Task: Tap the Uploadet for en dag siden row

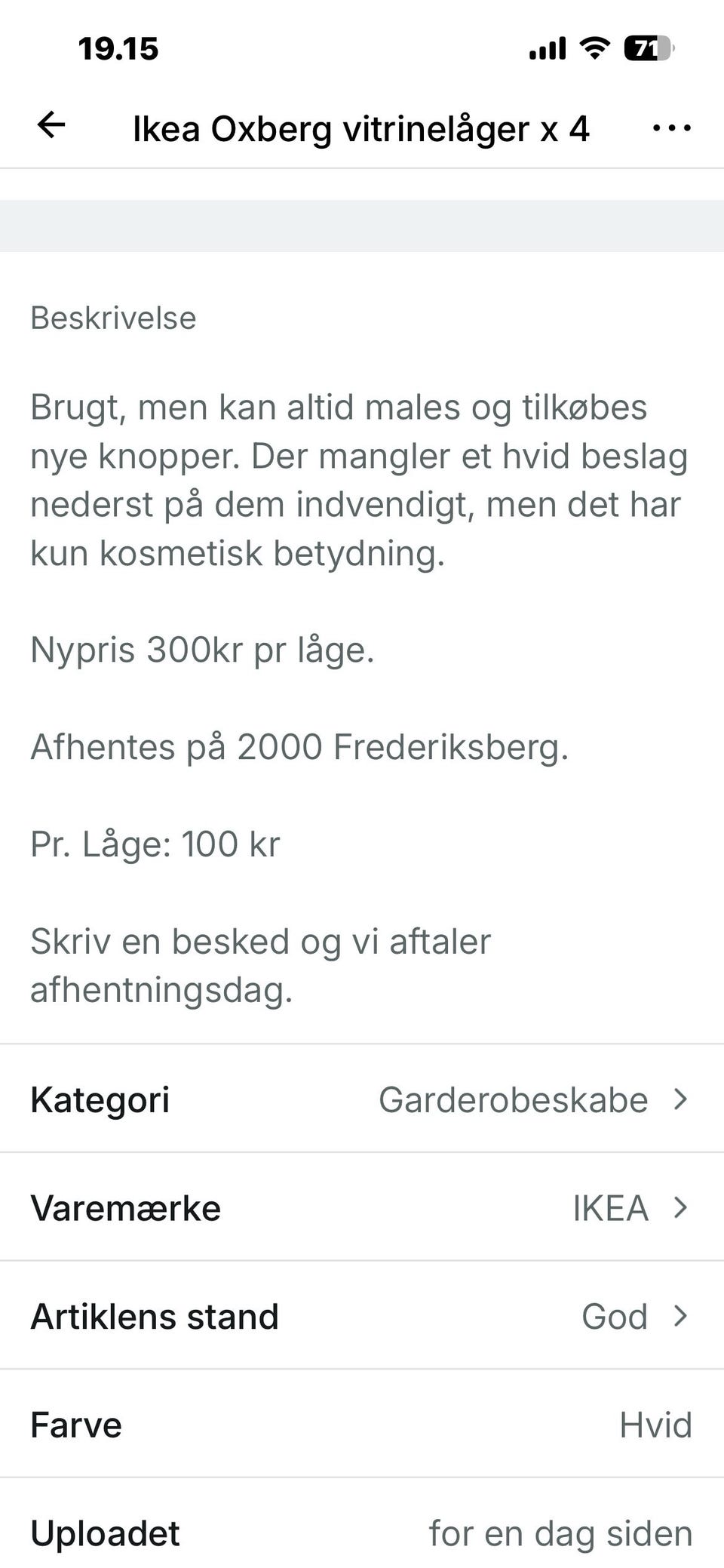Action: click(x=362, y=1533)
